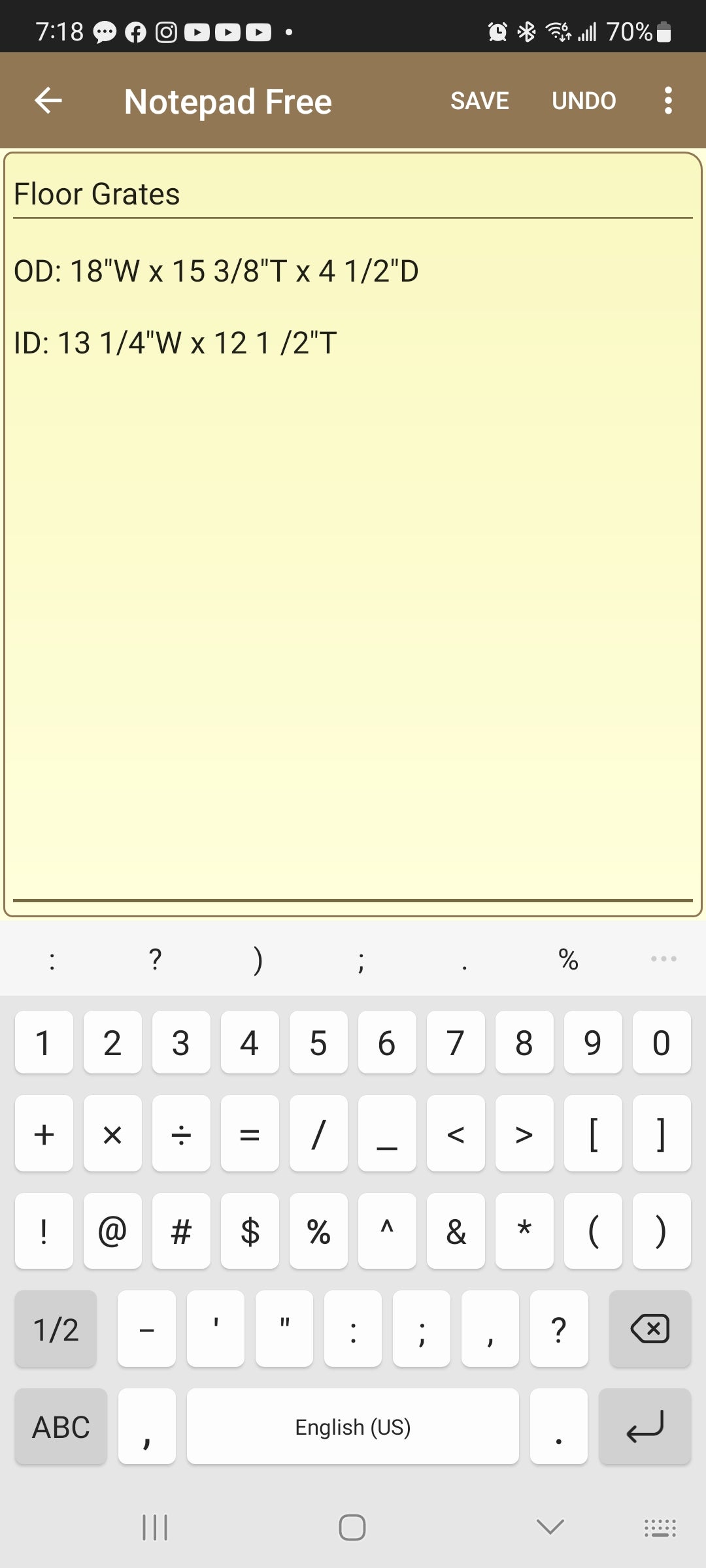Image resolution: width=706 pixels, height=1568 pixels.
Task: Open second symbols page with 1/2 key
Action: pos(56,1329)
